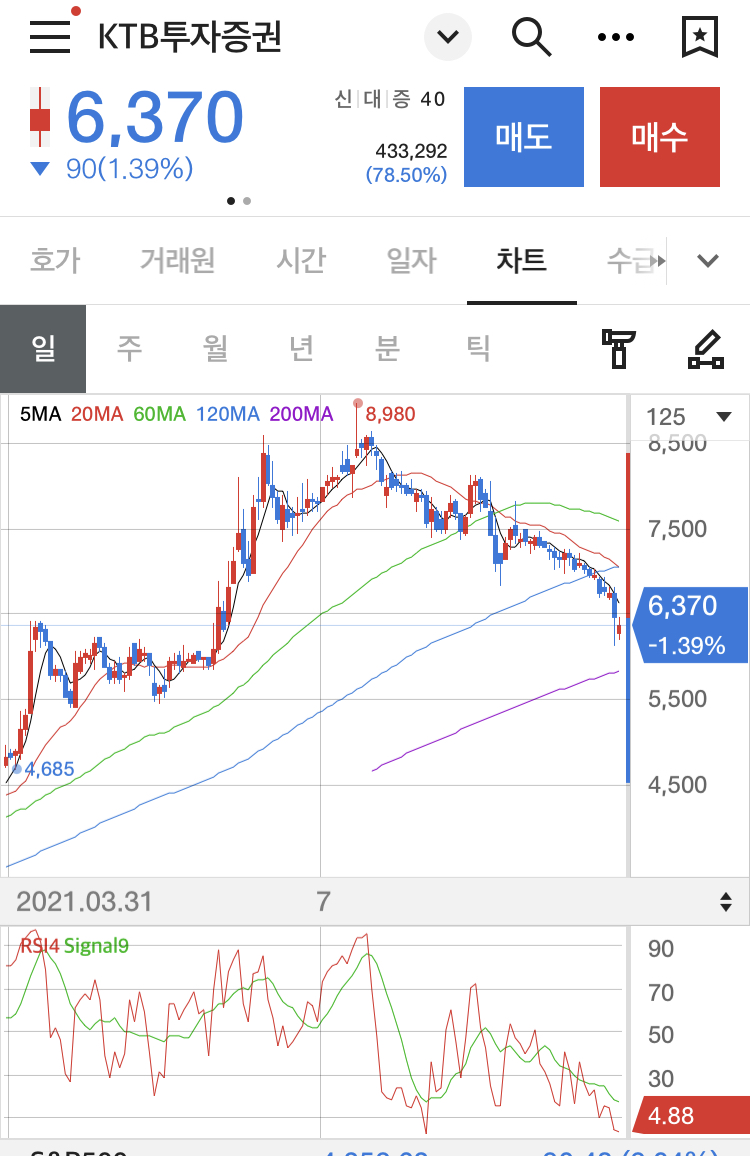
Task: Open the hamburger menu
Action: pos(49,37)
